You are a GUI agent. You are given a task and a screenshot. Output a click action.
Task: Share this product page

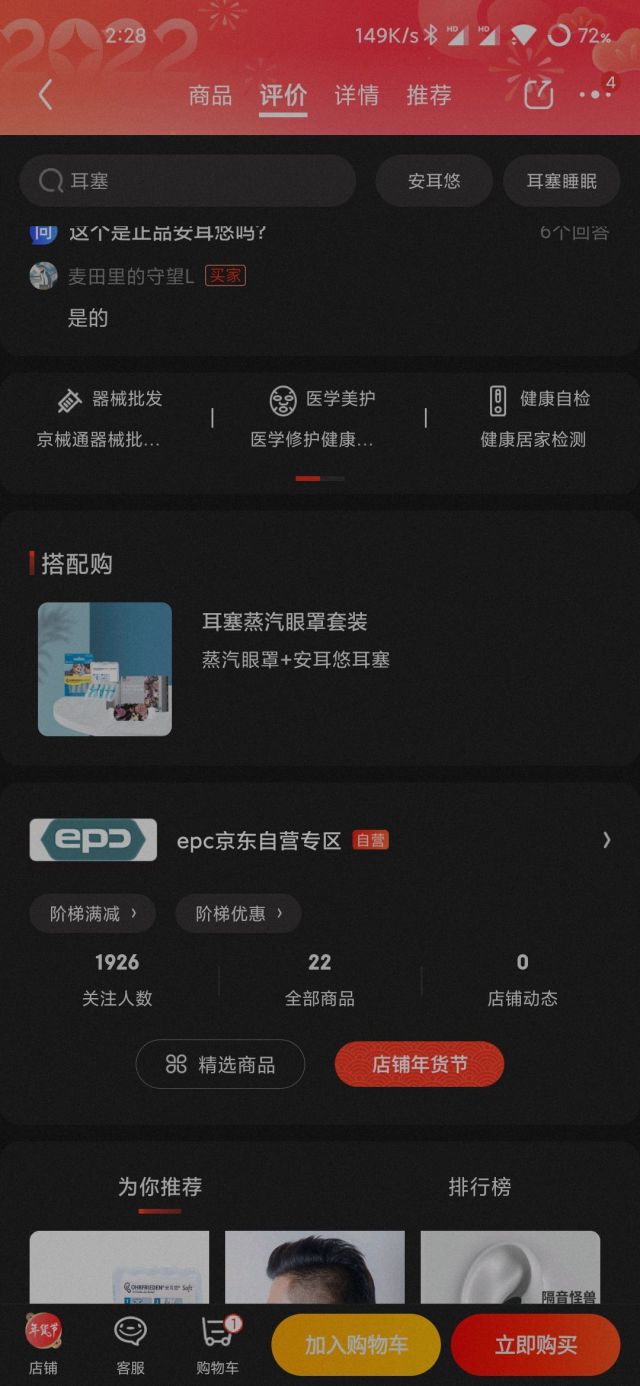538,95
